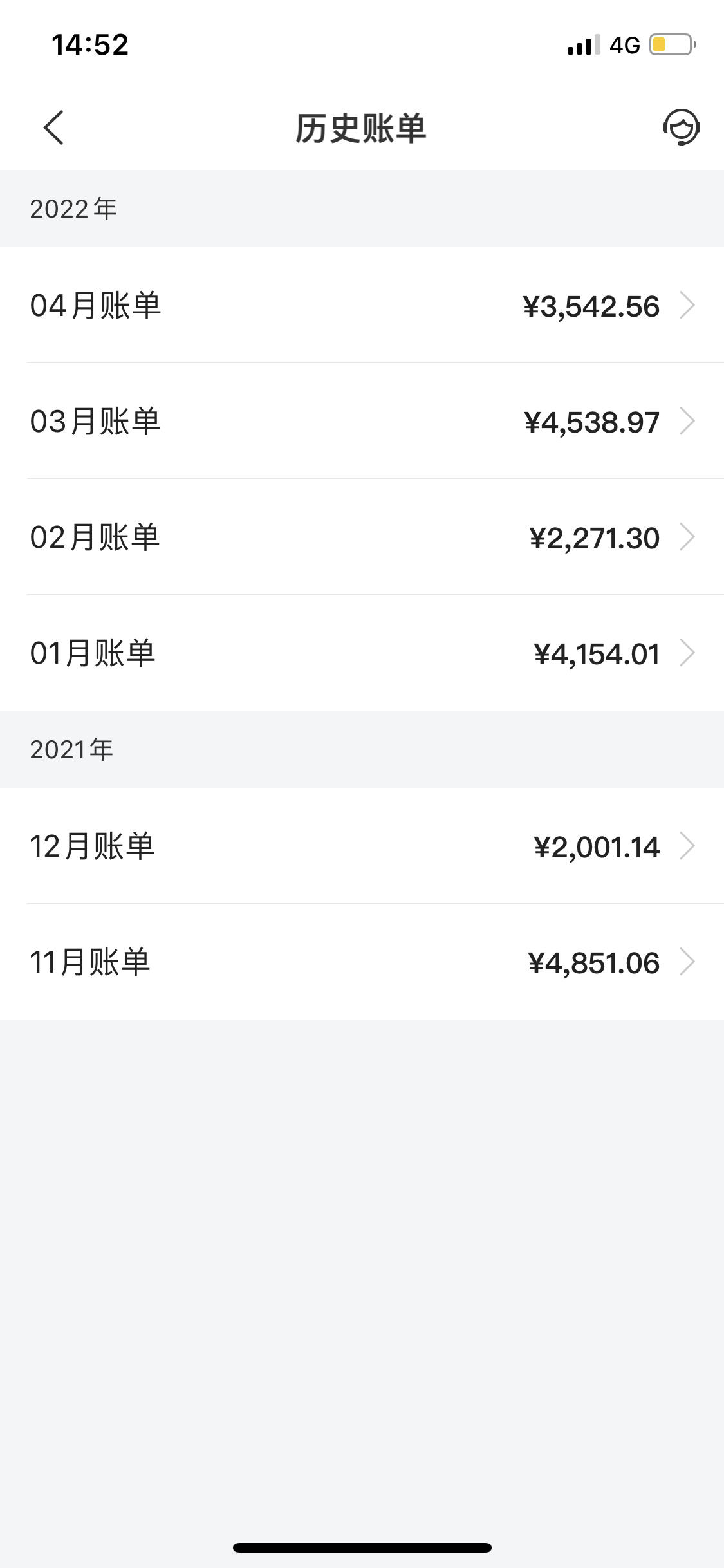Open customer service headset icon
Viewport: 724px width, 1568px height.
(681, 127)
